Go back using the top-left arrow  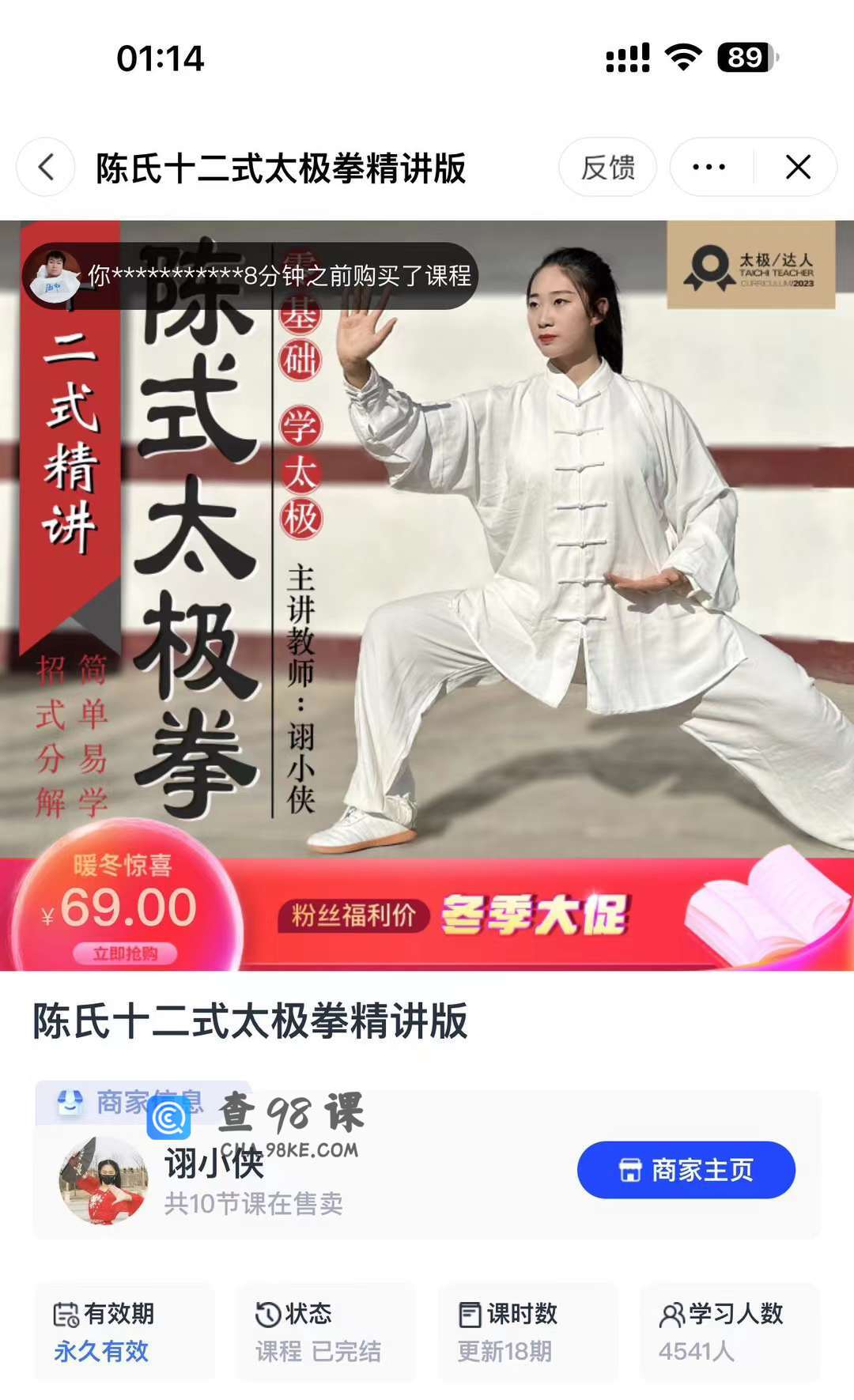tap(46, 168)
